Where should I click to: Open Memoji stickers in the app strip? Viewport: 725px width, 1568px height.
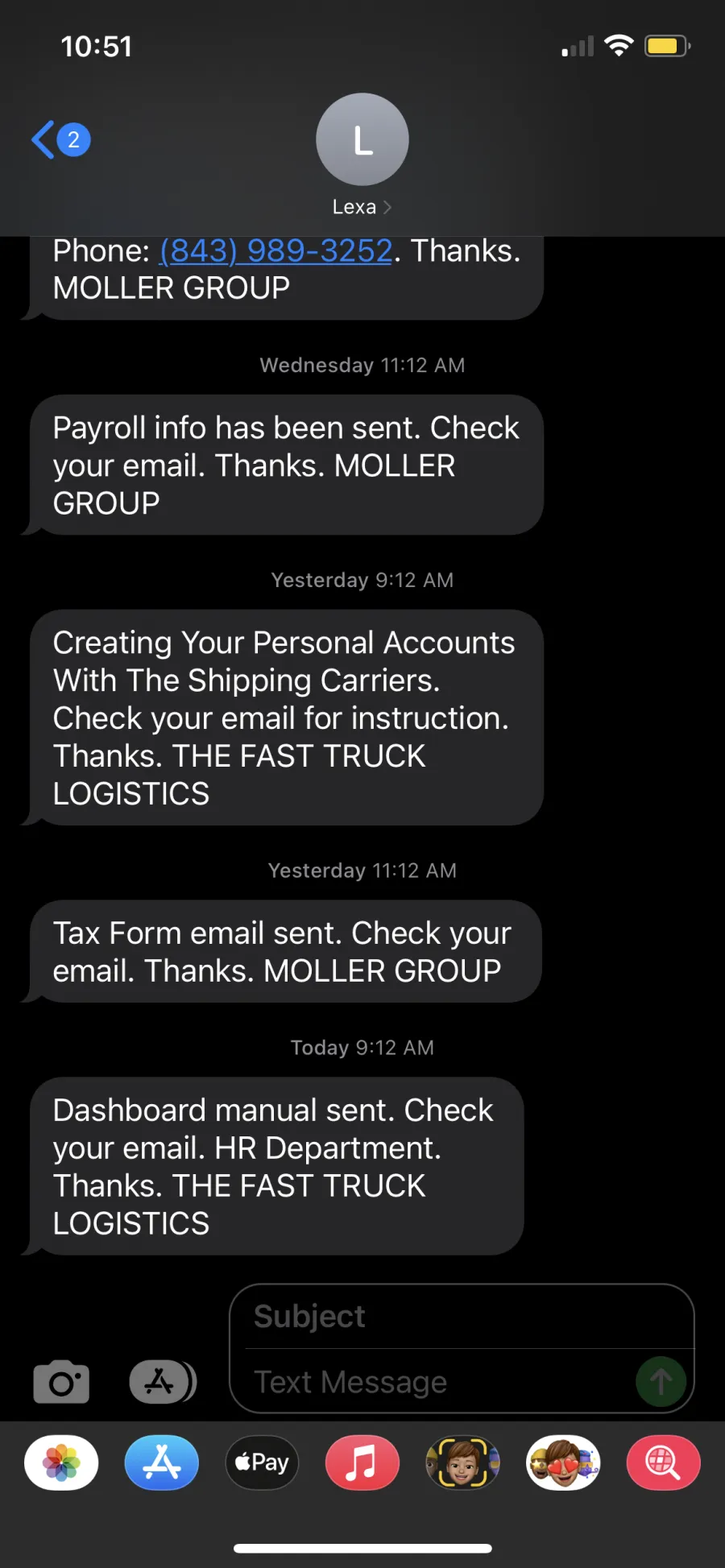coord(563,1463)
